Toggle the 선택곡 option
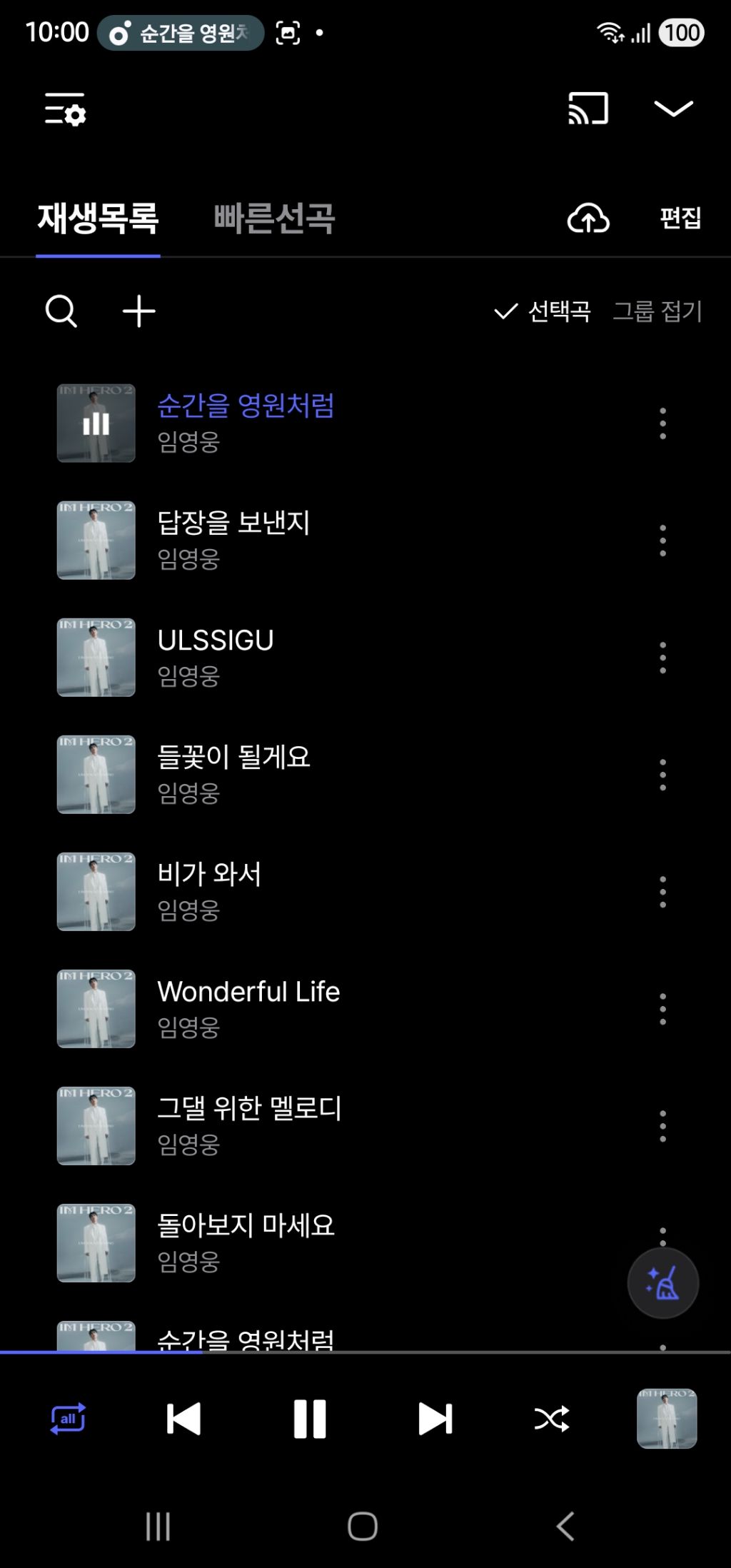Screen dimensions: 731x1568 pyautogui.click(x=543, y=311)
